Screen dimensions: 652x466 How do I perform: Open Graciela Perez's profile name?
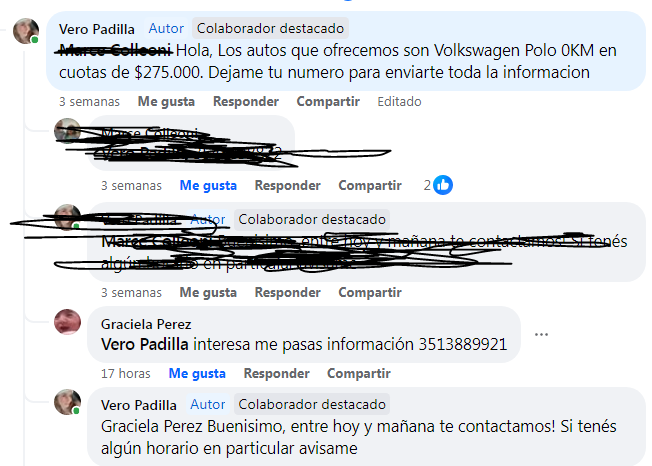pyautogui.click(x=146, y=324)
